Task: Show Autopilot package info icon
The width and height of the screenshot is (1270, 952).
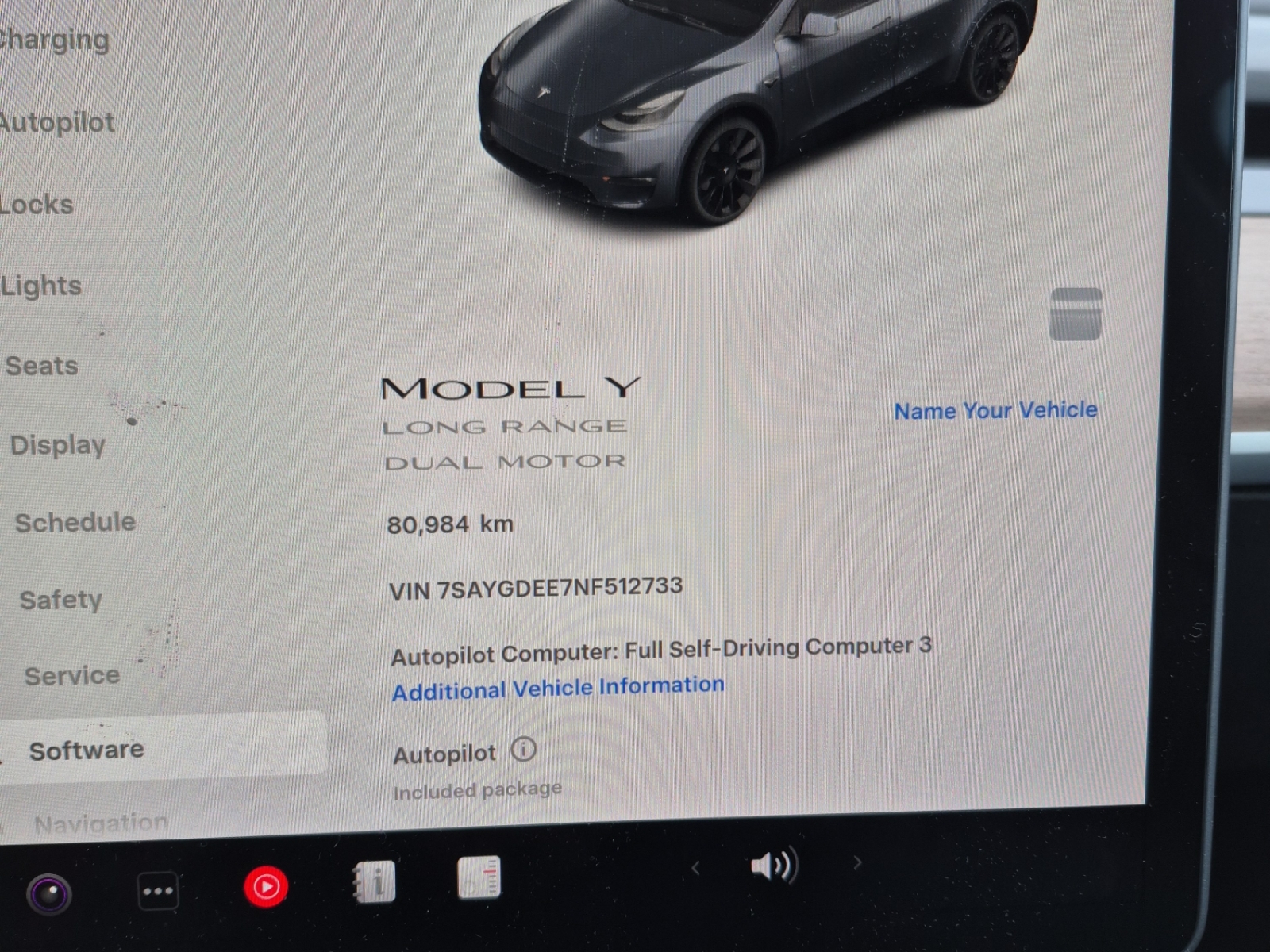Action: 523,749
